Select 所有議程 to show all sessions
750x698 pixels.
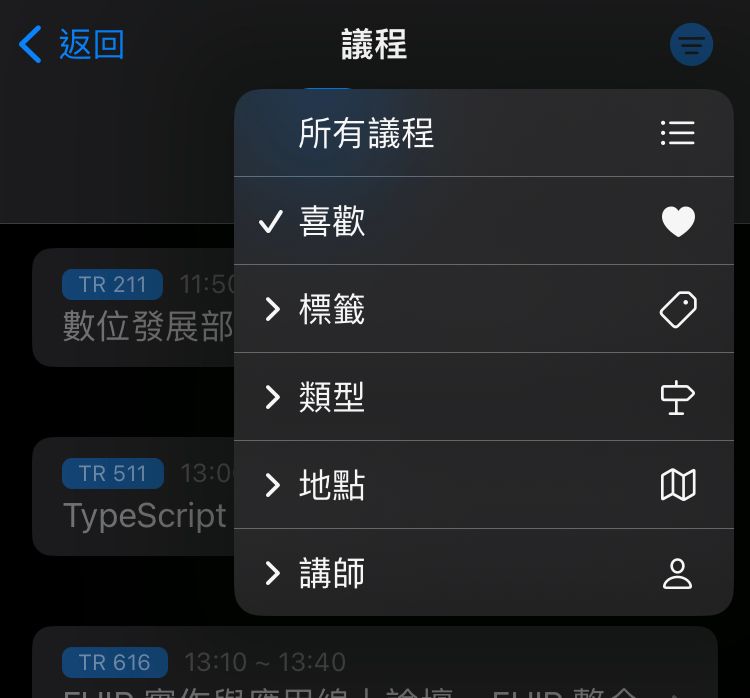click(x=483, y=133)
